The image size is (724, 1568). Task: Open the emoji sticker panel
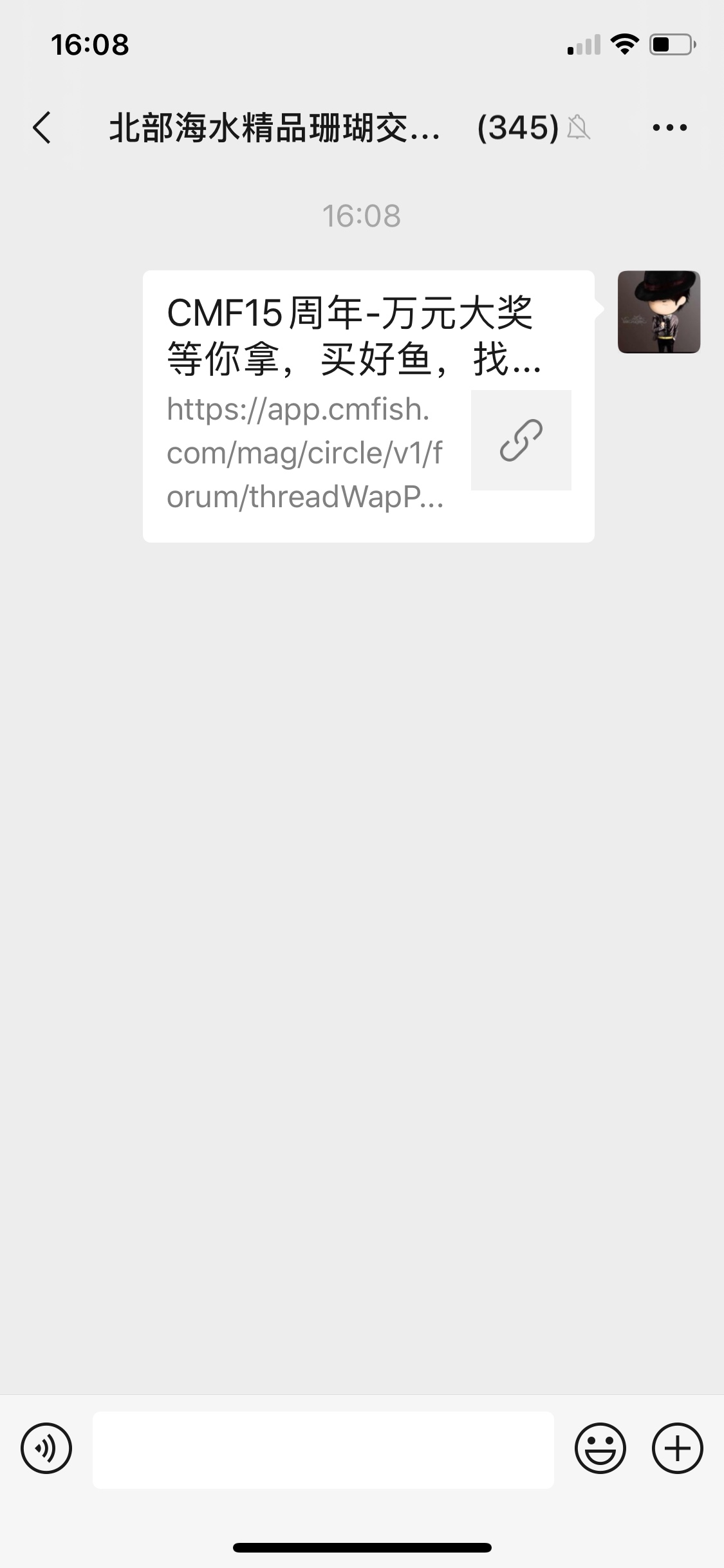pos(600,1448)
